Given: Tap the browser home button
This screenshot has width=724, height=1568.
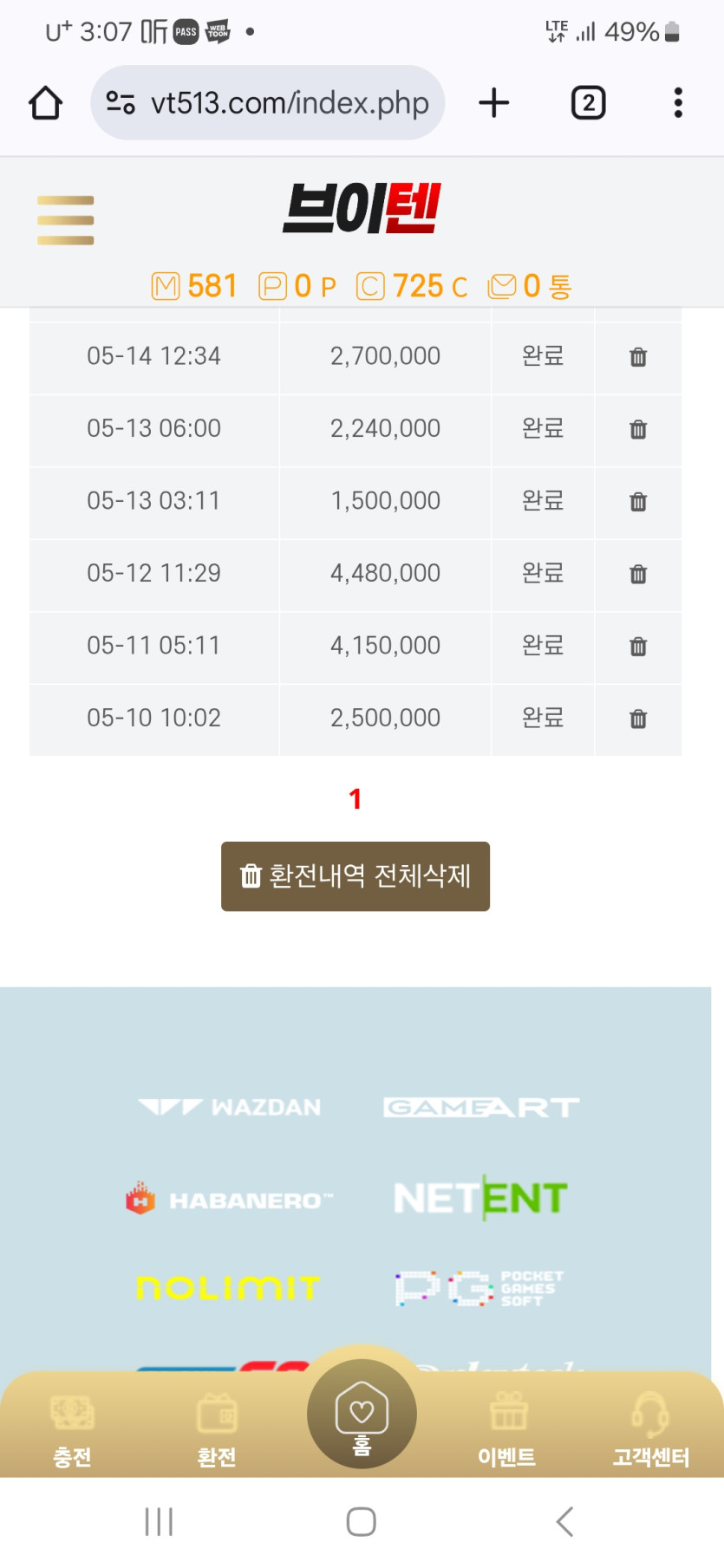Looking at the screenshot, I should tap(45, 103).
